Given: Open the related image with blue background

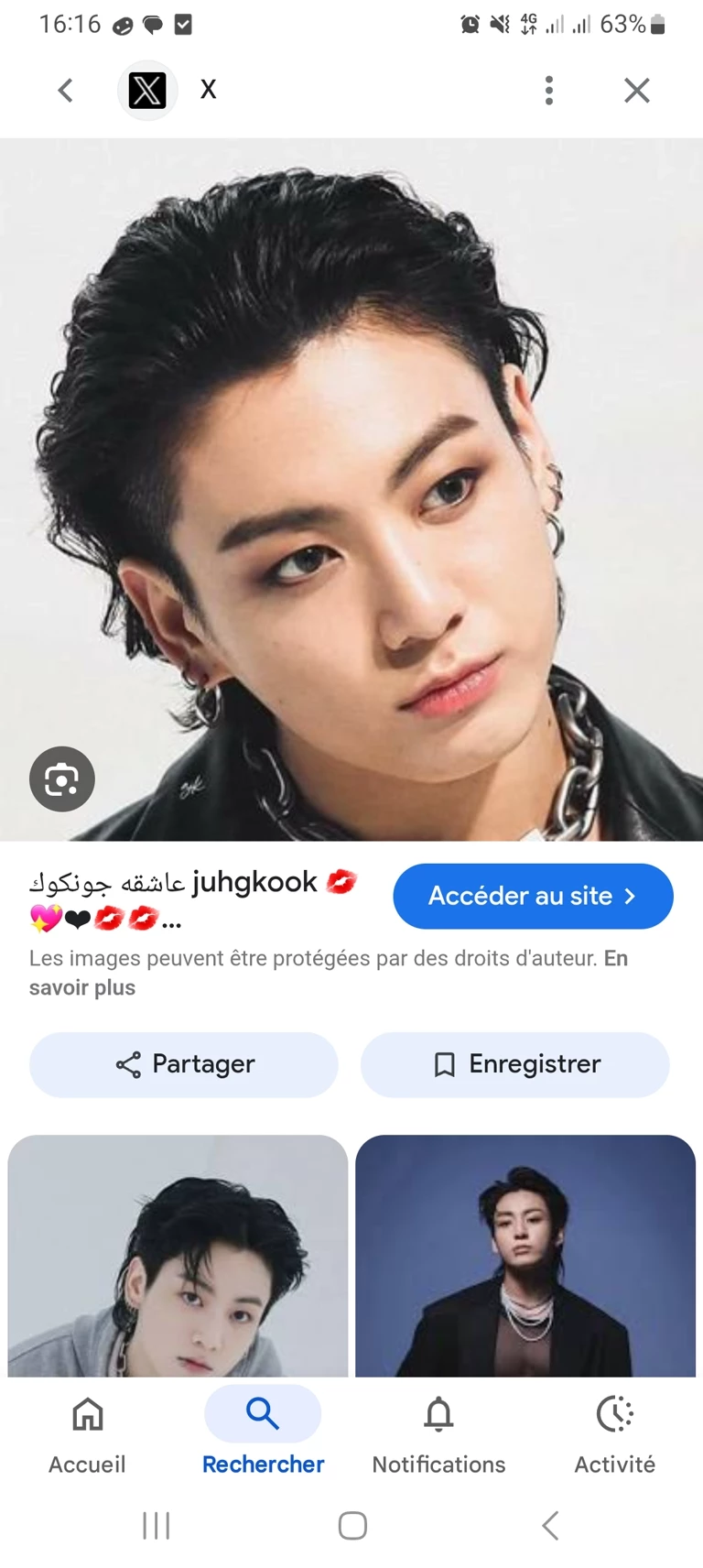Looking at the screenshot, I should (x=525, y=1256).
